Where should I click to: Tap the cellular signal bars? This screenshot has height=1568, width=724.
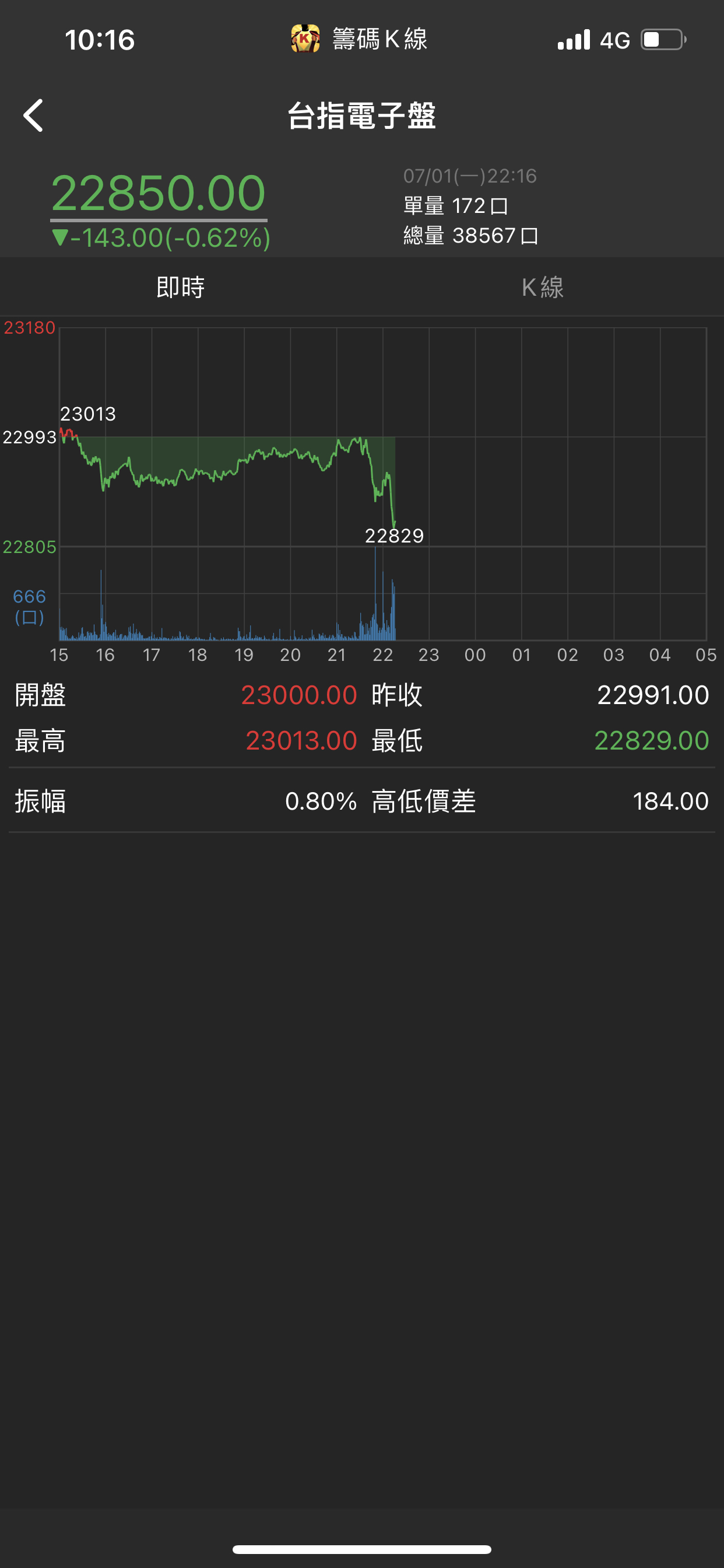click(x=572, y=39)
